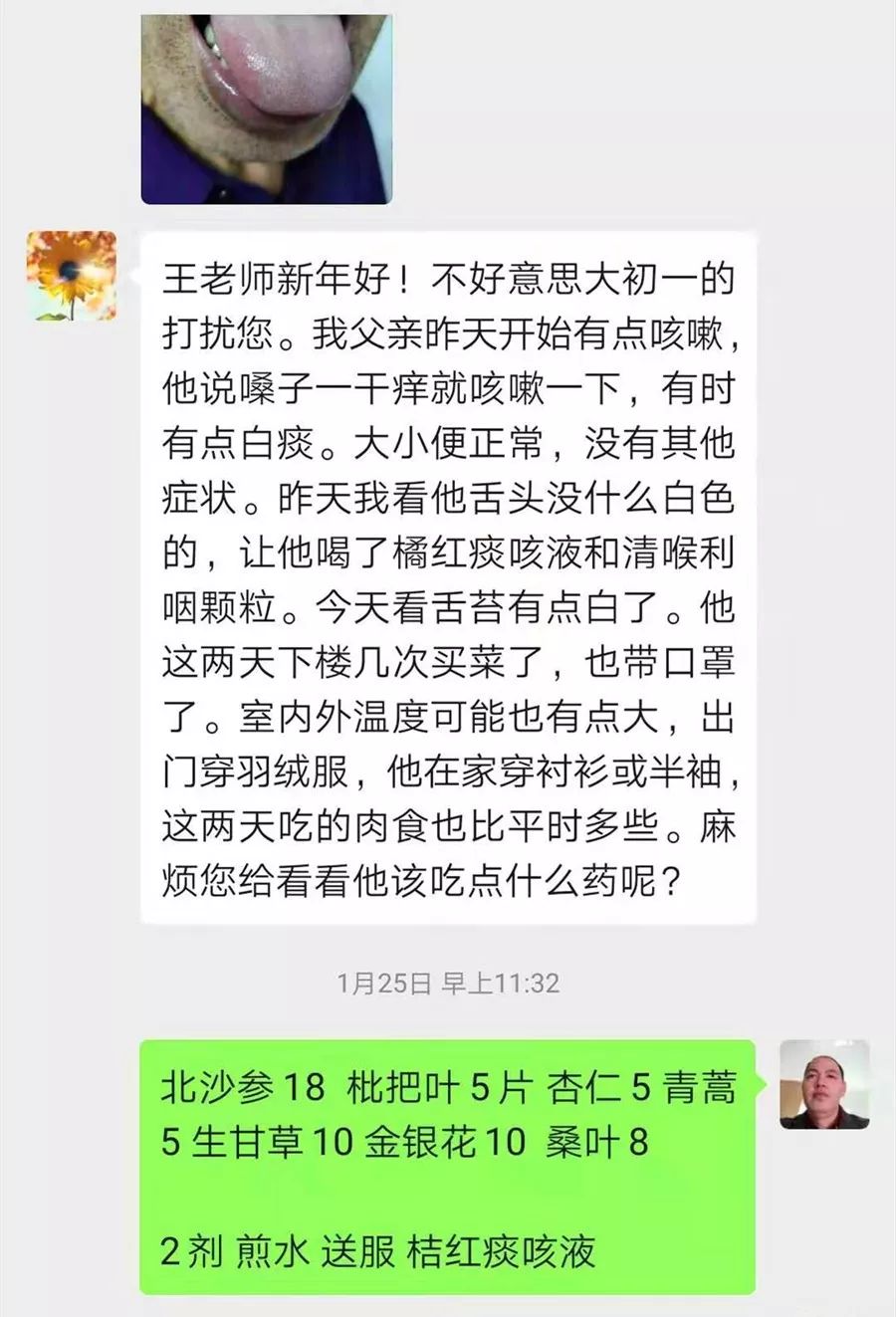Open the sunflower avatar's profile
The height and width of the screenshot is (1317, 896).
(x=71, y=276)
